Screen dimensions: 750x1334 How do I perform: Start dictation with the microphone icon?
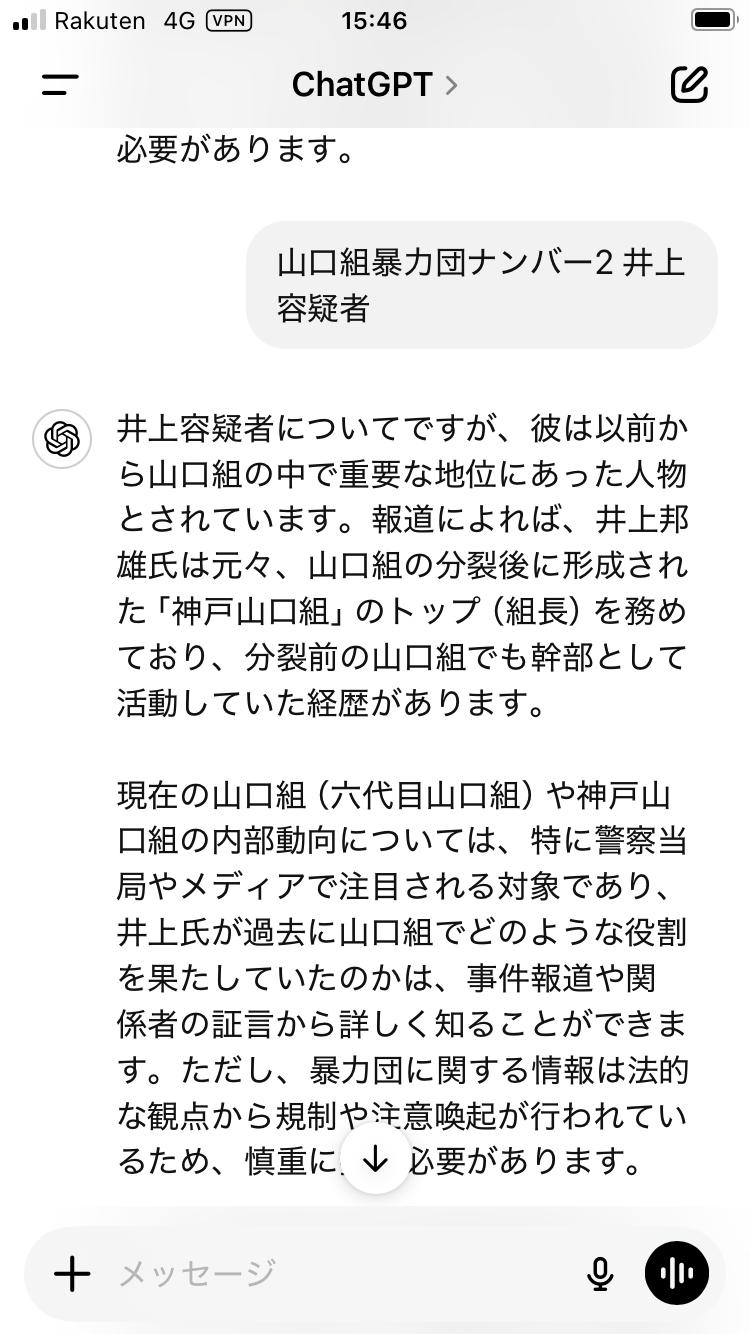coord(600,1273)
